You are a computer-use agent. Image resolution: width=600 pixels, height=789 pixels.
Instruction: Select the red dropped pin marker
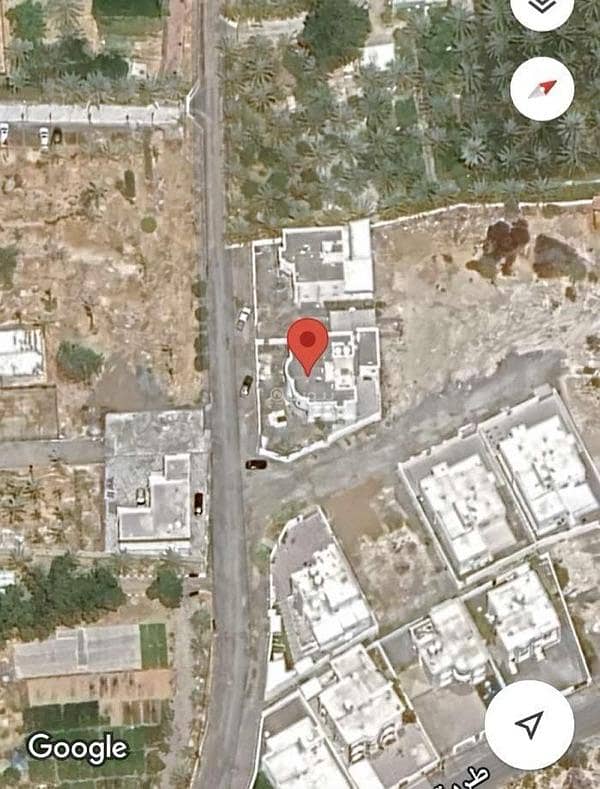(307, 342)
